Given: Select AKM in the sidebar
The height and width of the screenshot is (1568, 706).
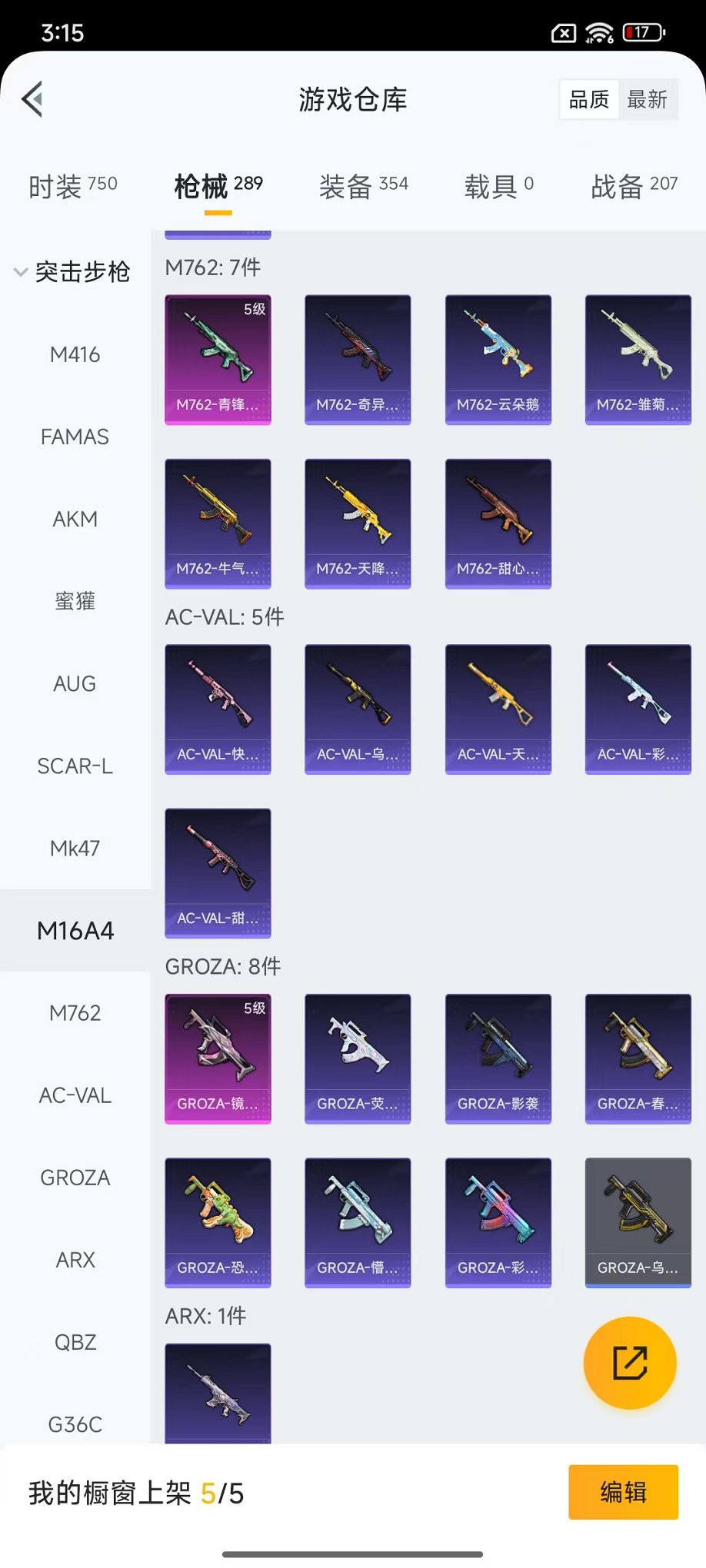Looking at the screenshot, I should (75, 519).
